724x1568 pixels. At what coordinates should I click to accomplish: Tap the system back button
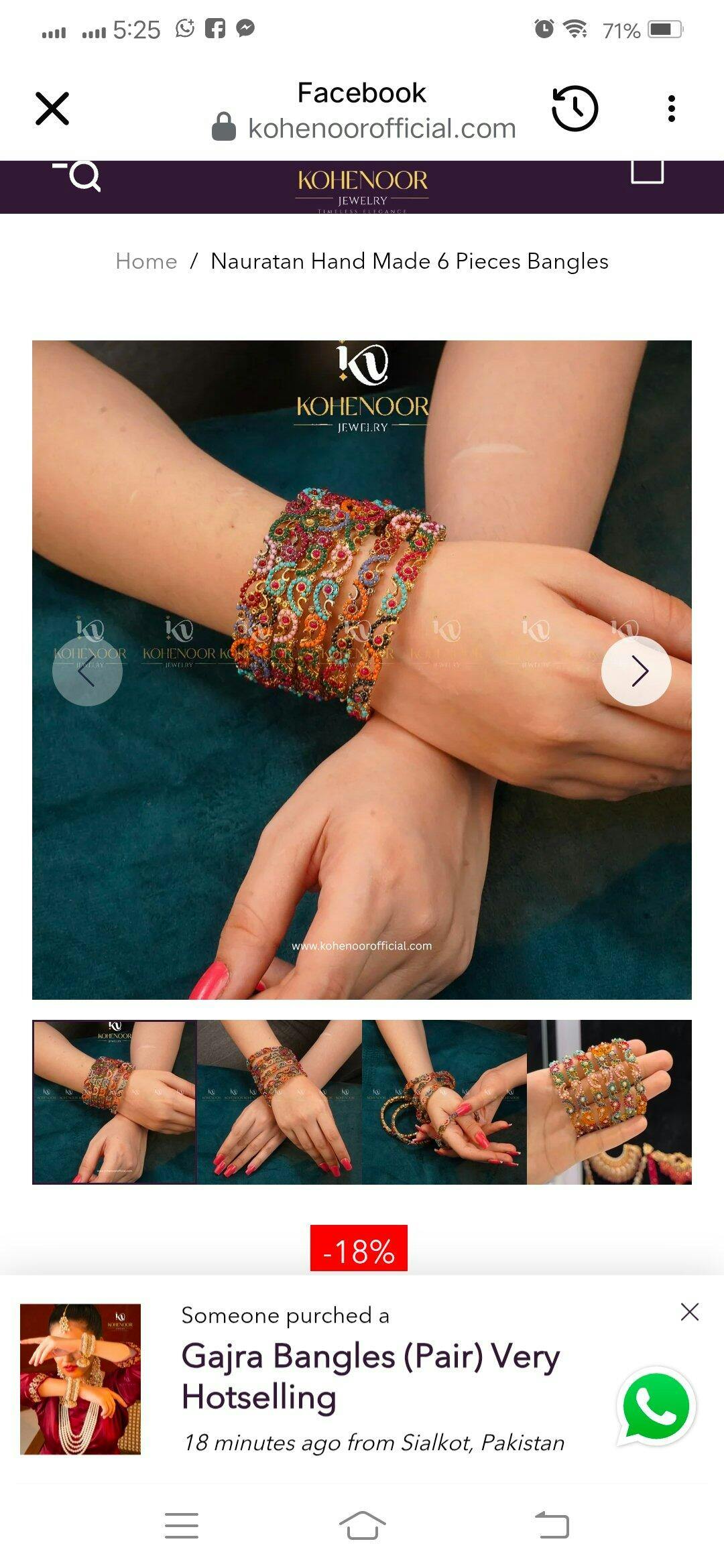click(x=552, y=1525)
